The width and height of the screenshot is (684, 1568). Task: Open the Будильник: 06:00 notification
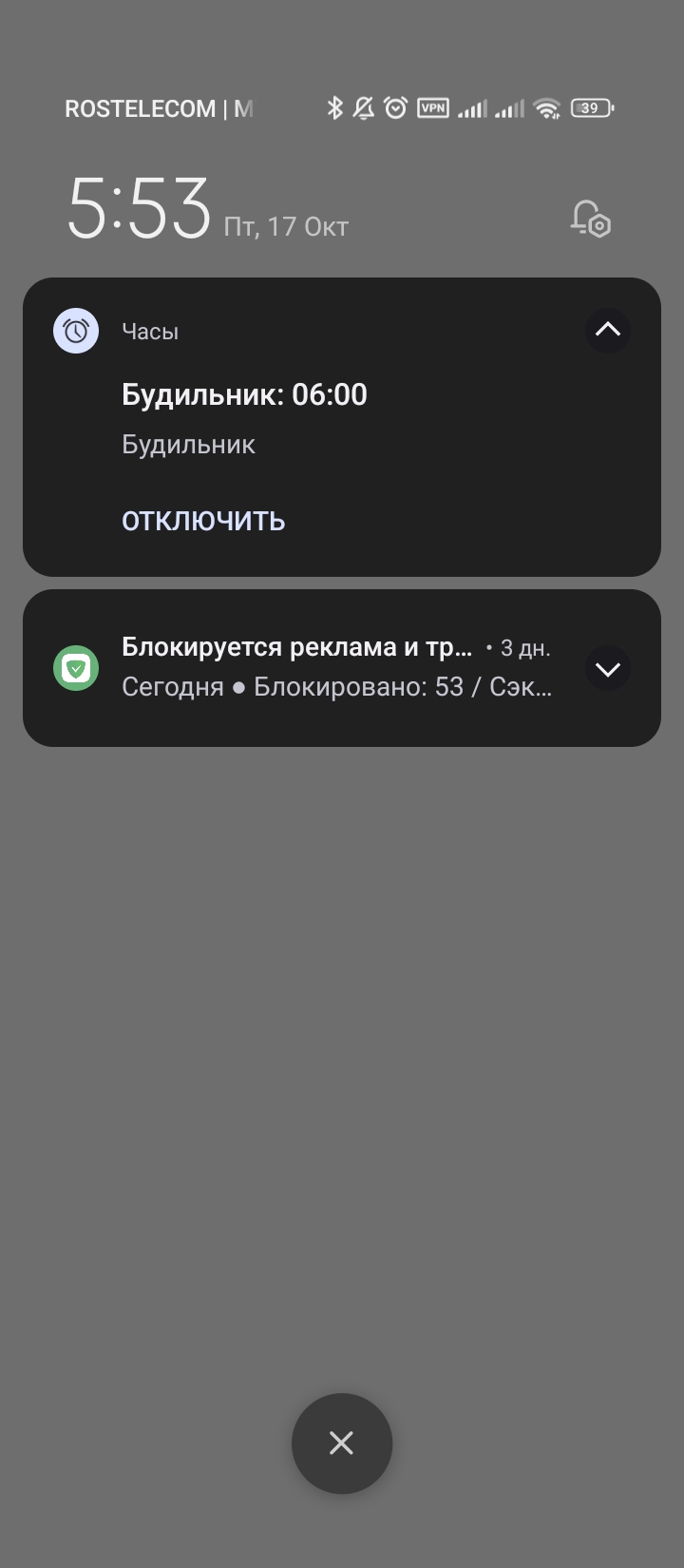244,394
